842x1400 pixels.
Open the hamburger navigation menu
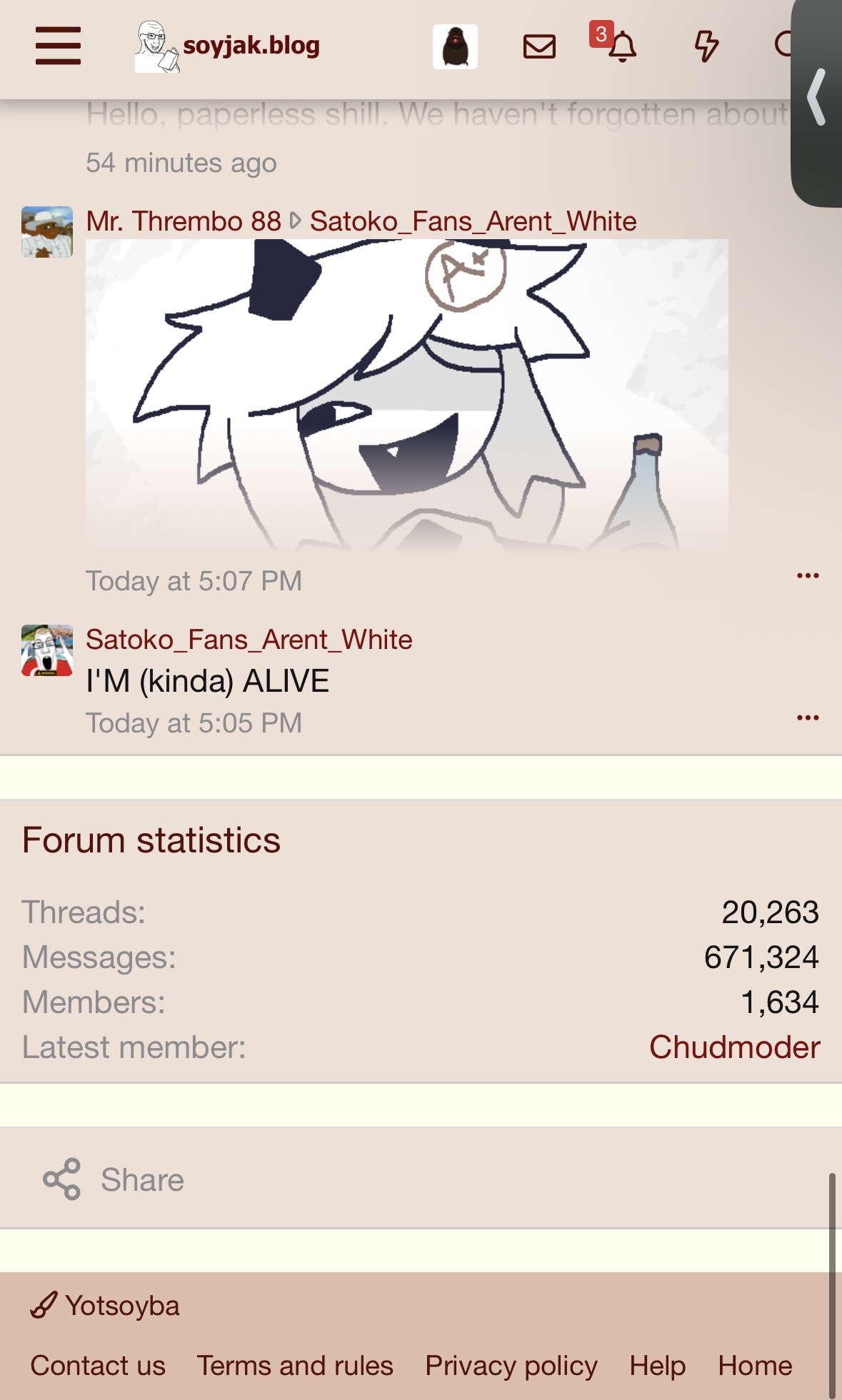[58, 46]
